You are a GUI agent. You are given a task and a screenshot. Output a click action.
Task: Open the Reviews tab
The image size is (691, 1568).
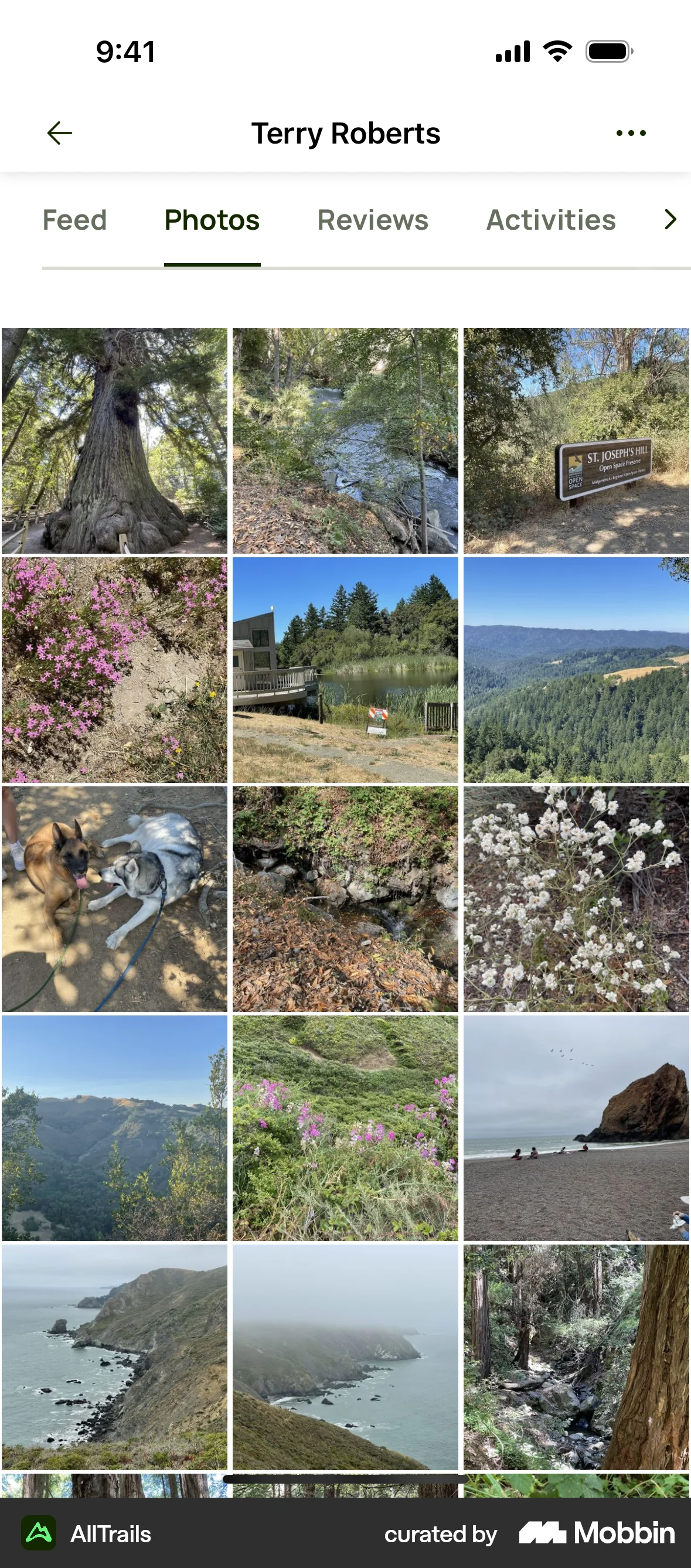click(372, 219)
